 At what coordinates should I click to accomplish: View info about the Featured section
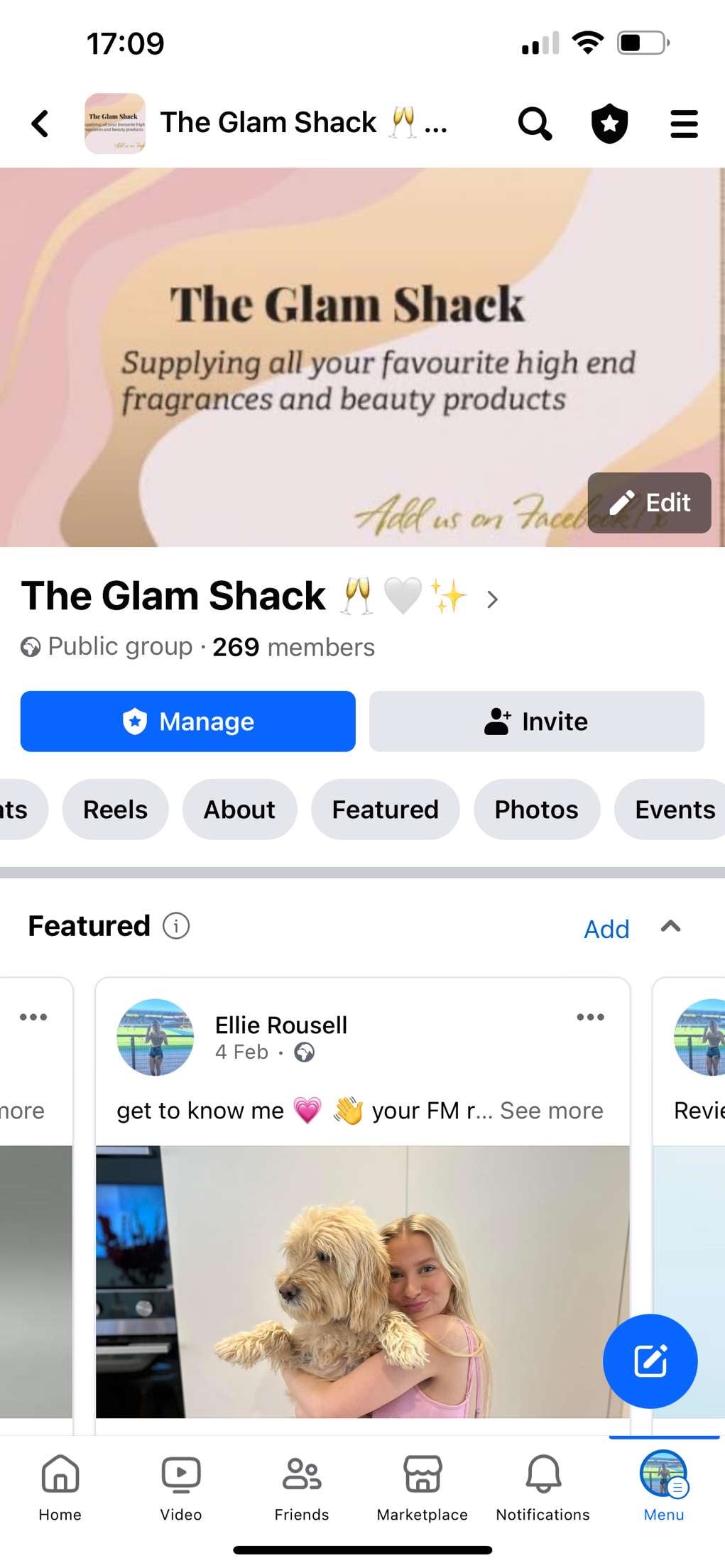[176, 926]
